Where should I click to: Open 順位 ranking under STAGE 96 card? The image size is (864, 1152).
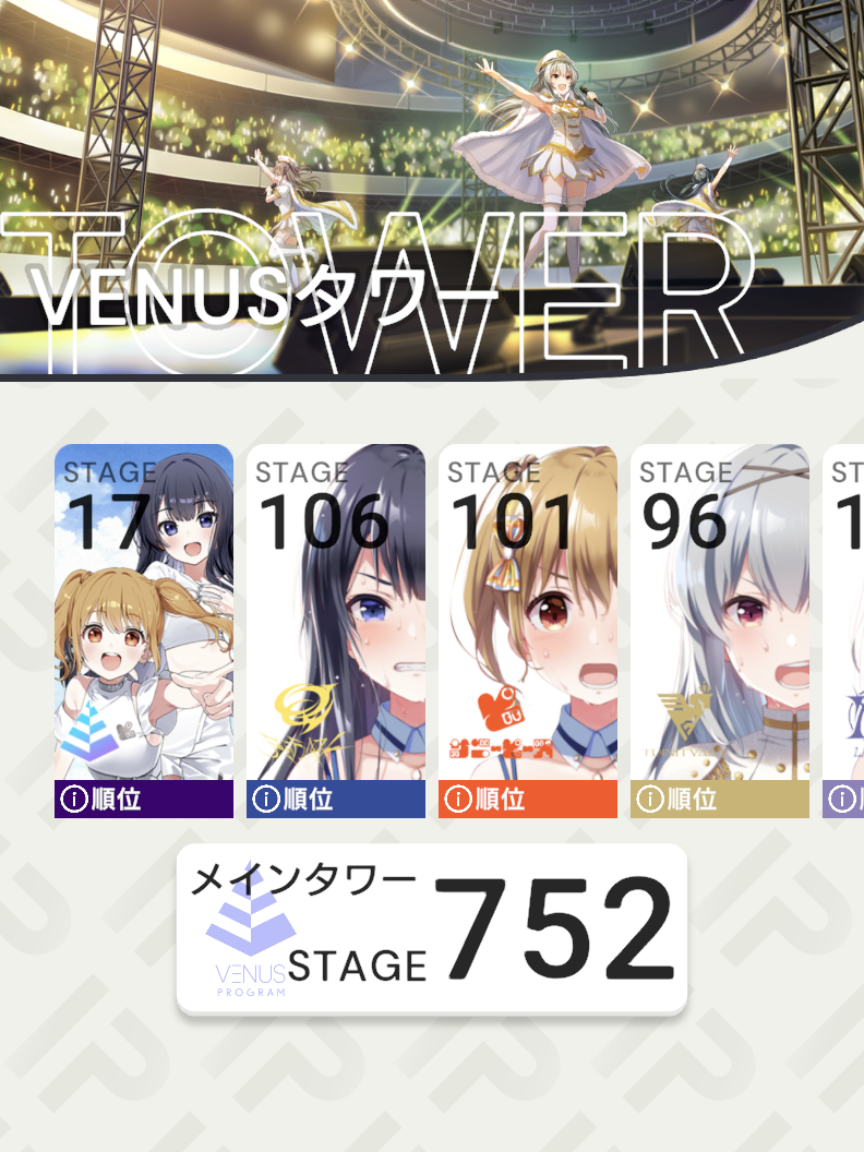pos(720,800)
